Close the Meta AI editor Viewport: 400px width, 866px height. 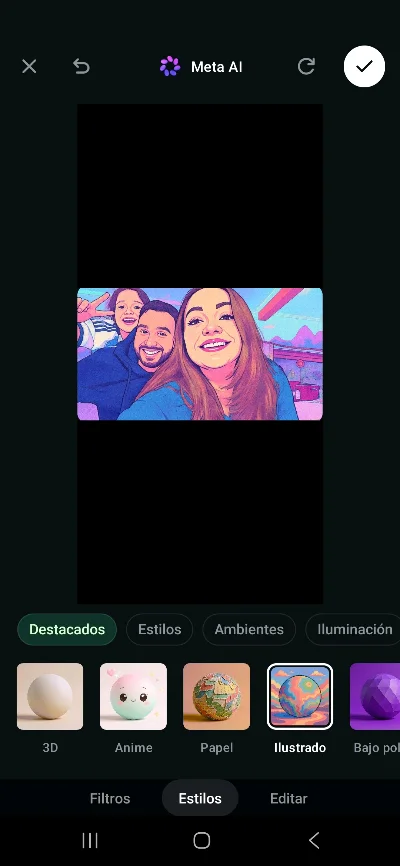pos(29,67)
